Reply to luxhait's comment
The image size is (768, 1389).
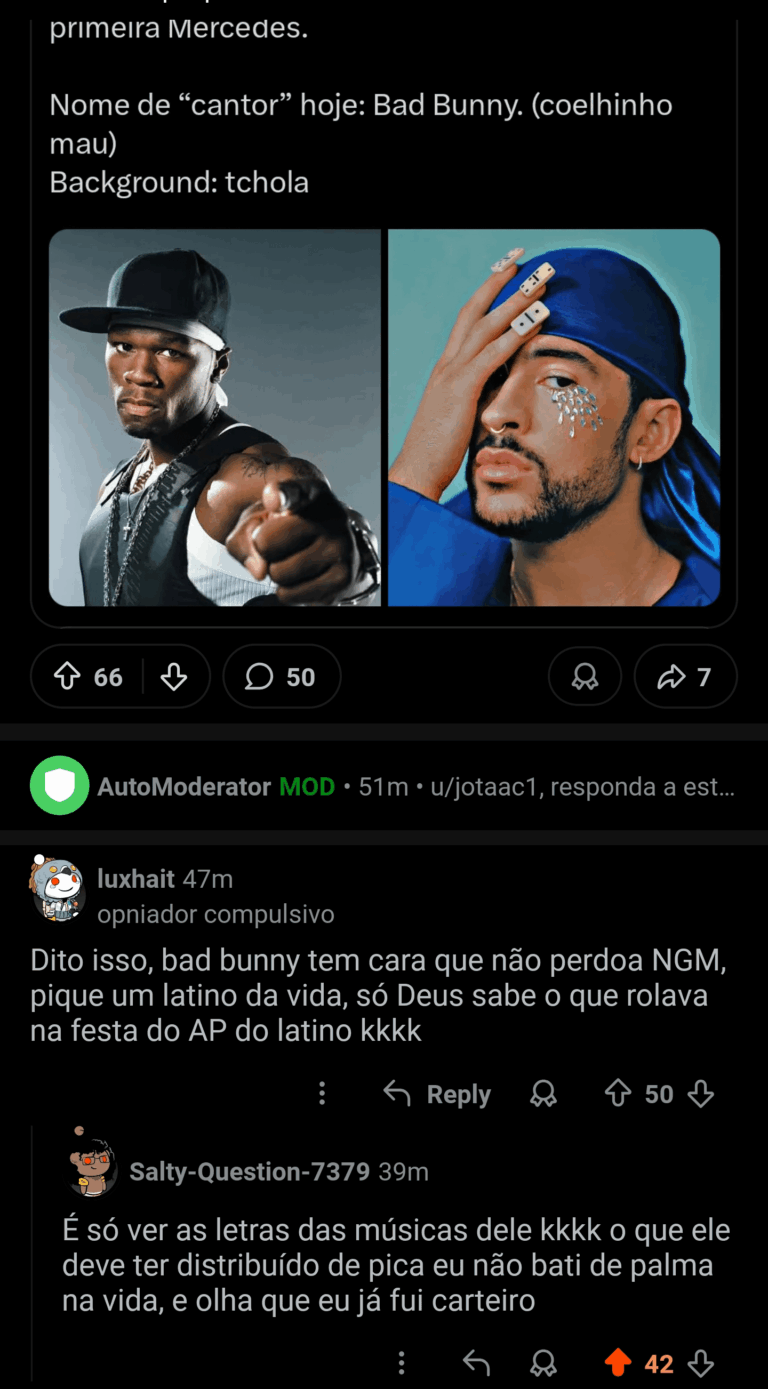click(x=438, y=1094)
